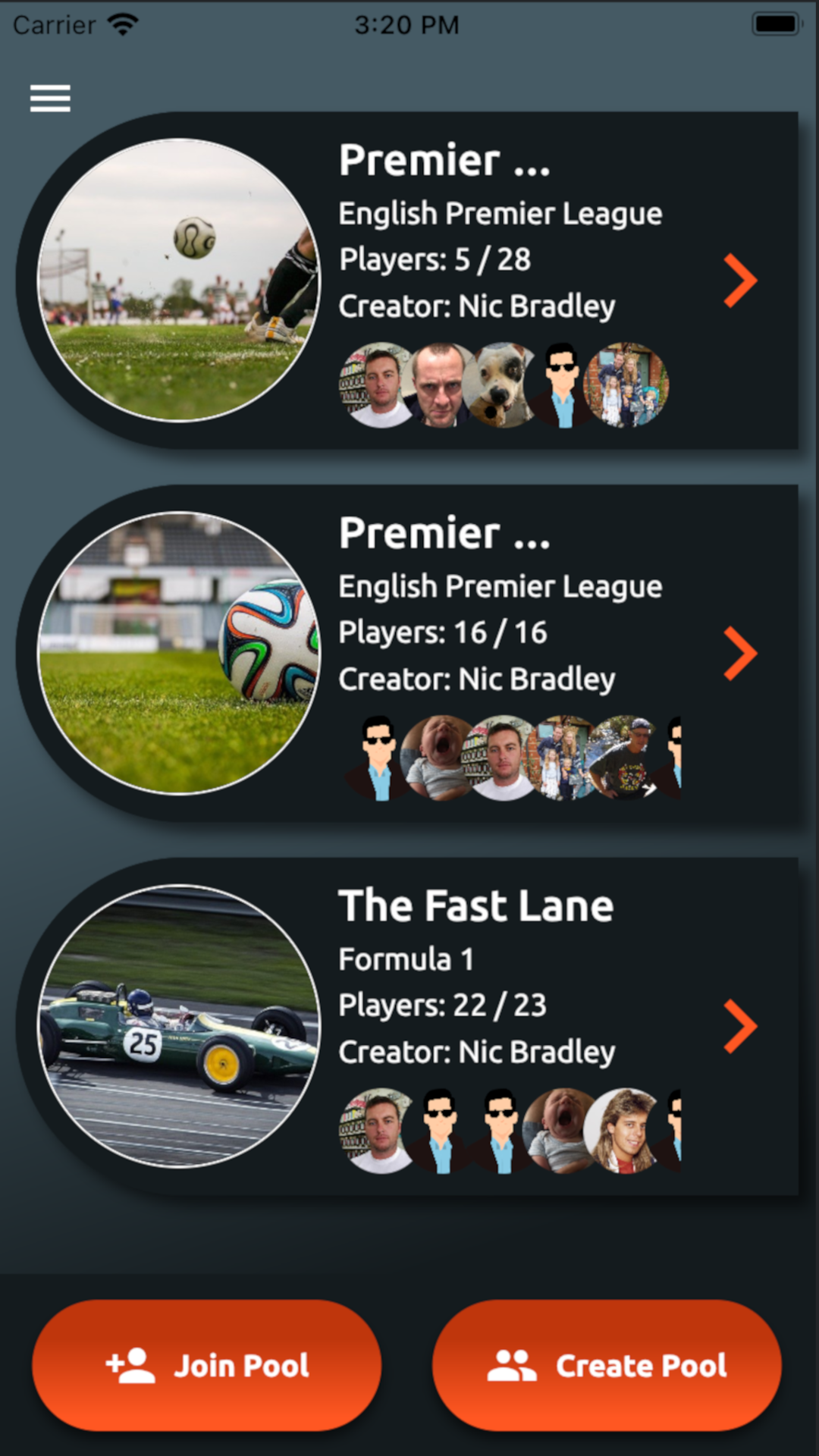Tap the Create Pool button
Screen dimensions: 819x1456
click(x=607, y=1366)
